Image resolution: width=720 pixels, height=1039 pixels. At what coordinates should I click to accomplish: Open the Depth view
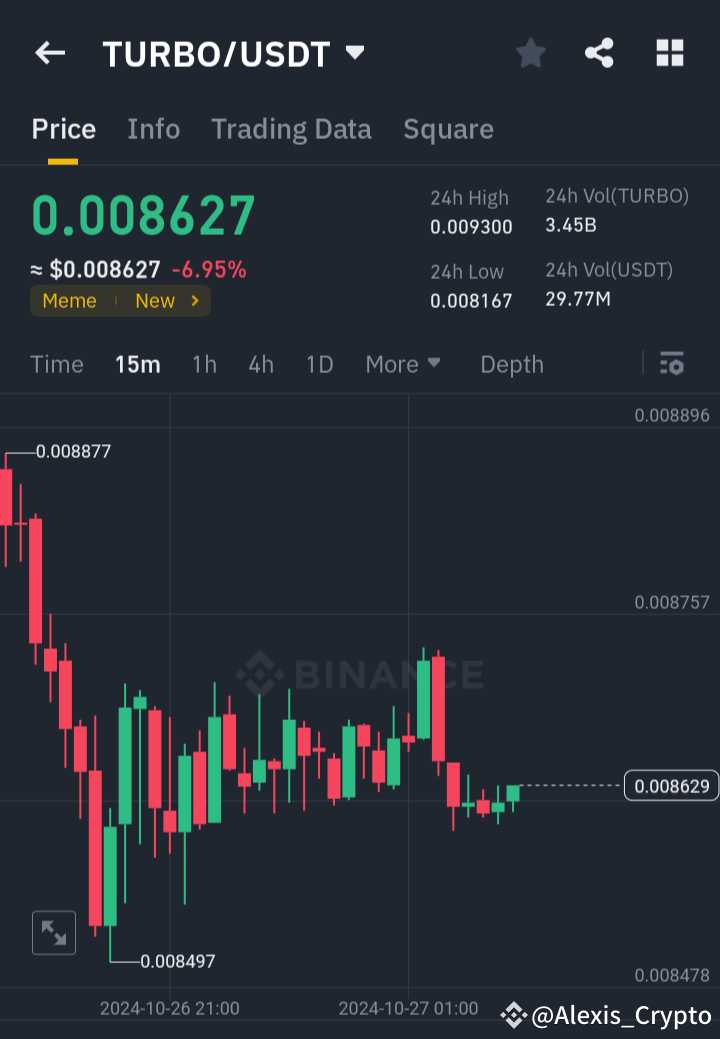(511, 364)
